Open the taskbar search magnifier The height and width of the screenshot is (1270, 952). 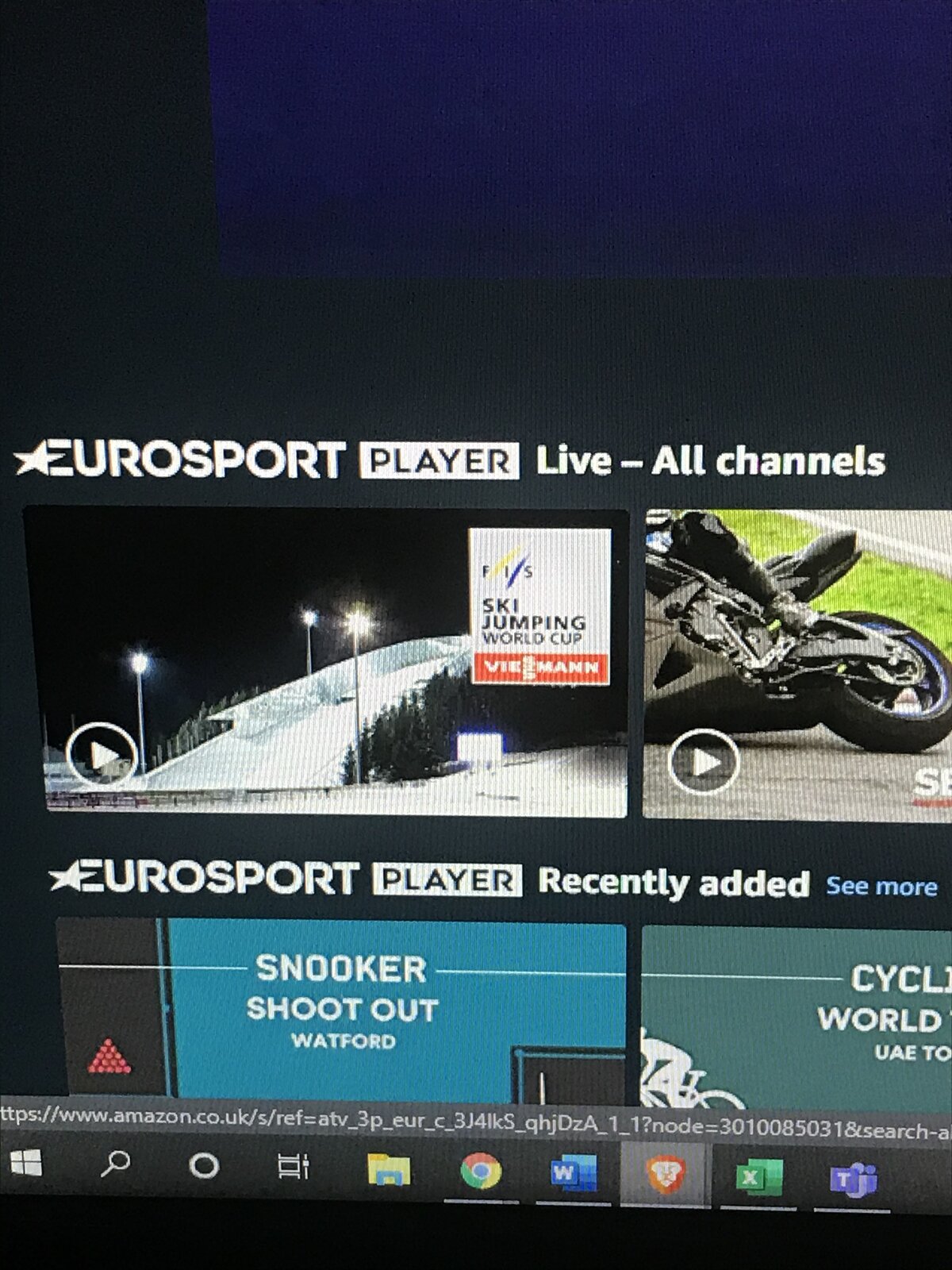pos(116,1165)
